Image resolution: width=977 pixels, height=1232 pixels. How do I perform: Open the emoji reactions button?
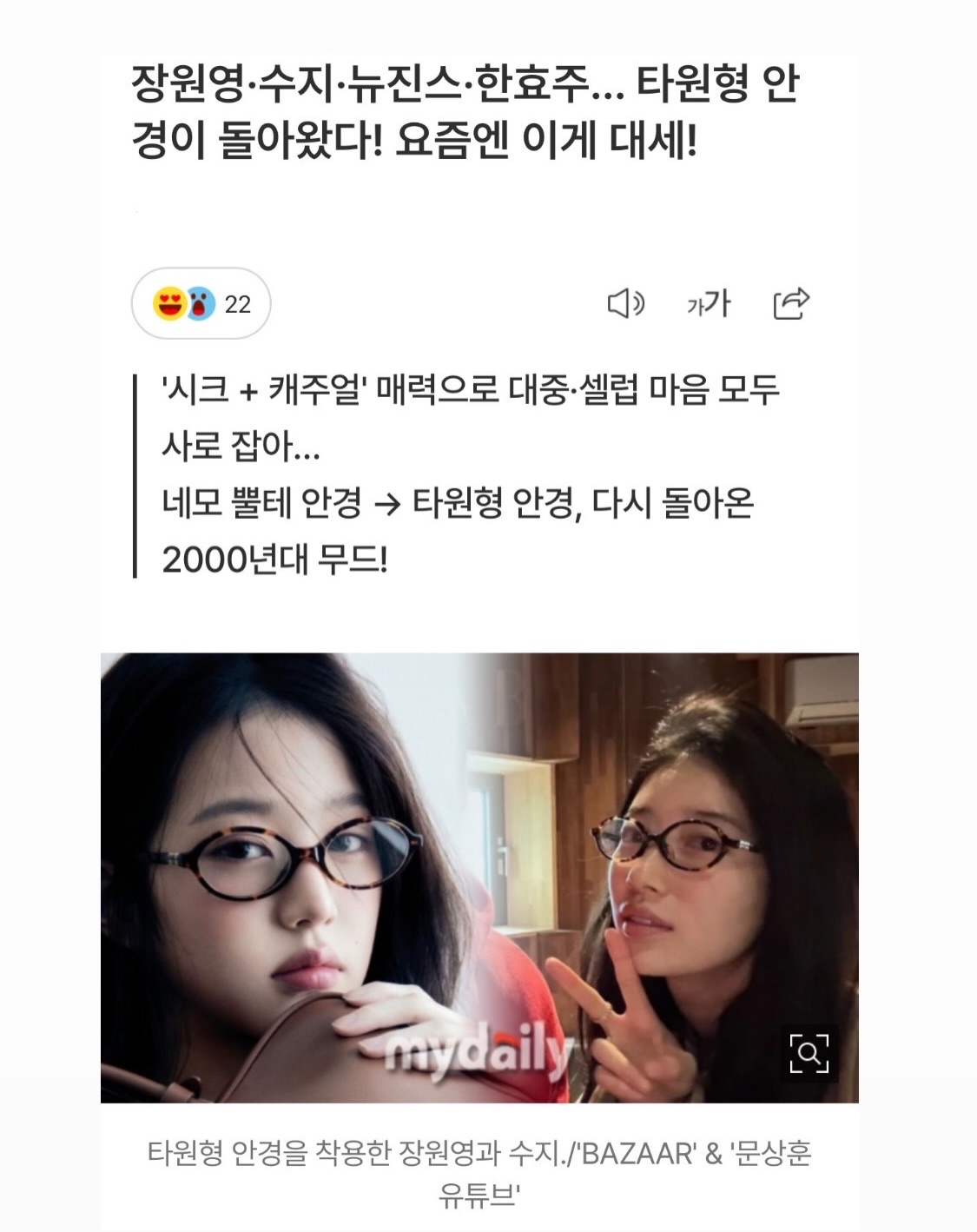click(201, 304)
